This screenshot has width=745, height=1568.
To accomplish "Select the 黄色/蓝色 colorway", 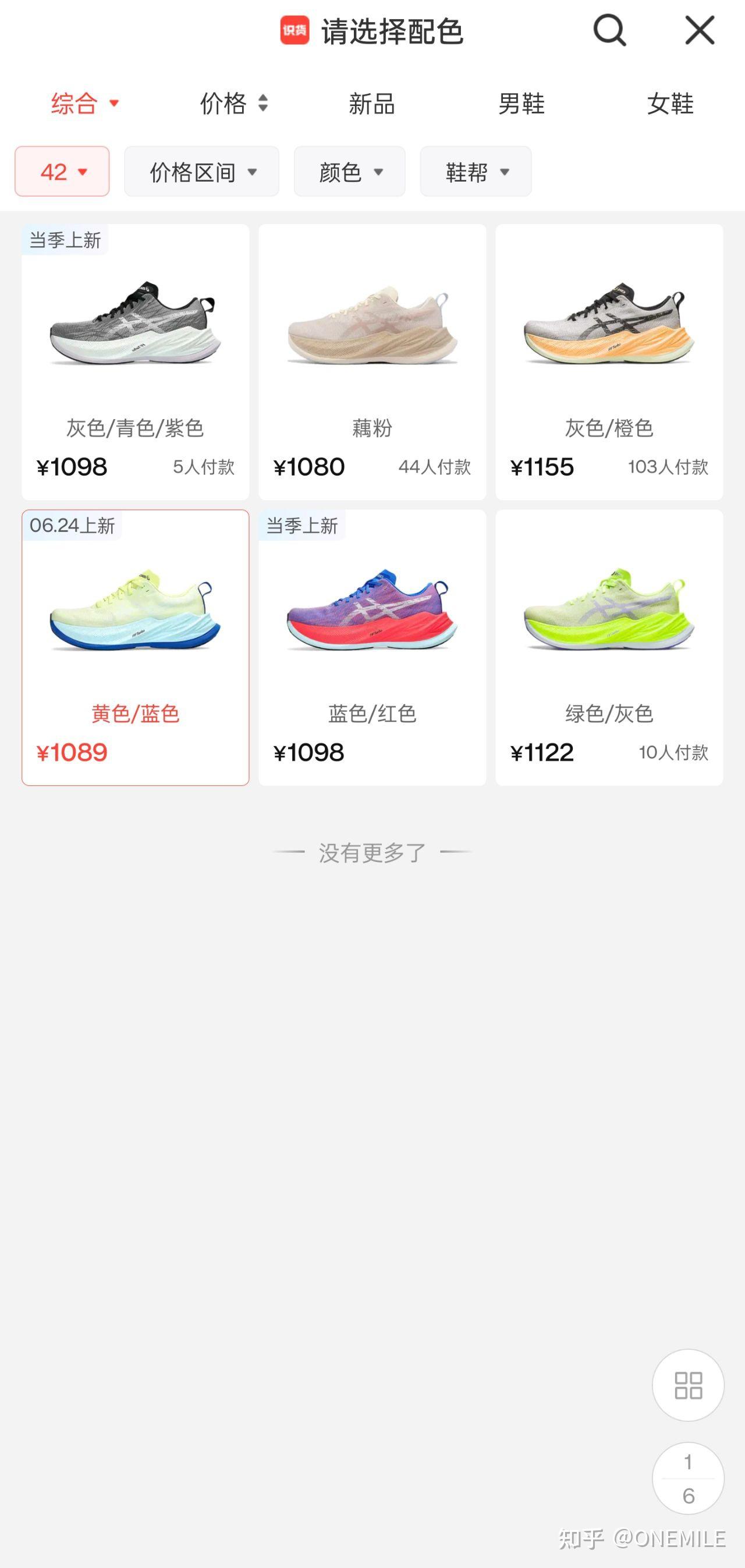I will (x=135, y=648).
